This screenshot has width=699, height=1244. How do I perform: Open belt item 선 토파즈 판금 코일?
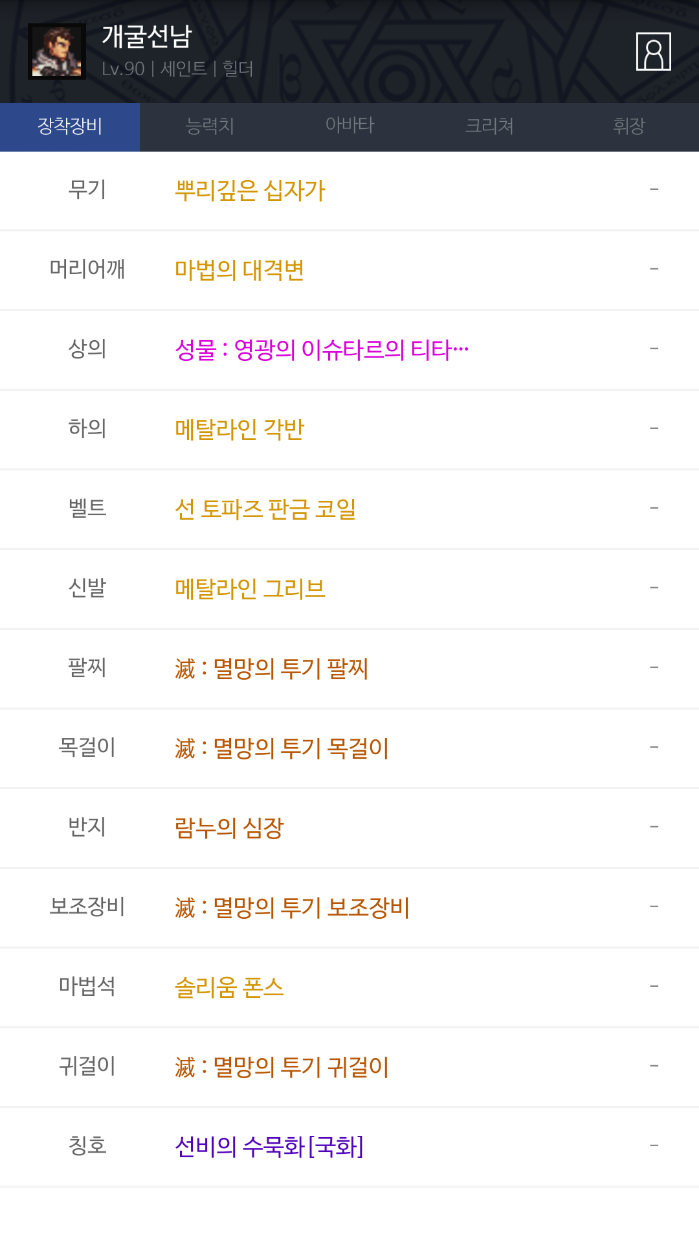click(x=266, y=509)
